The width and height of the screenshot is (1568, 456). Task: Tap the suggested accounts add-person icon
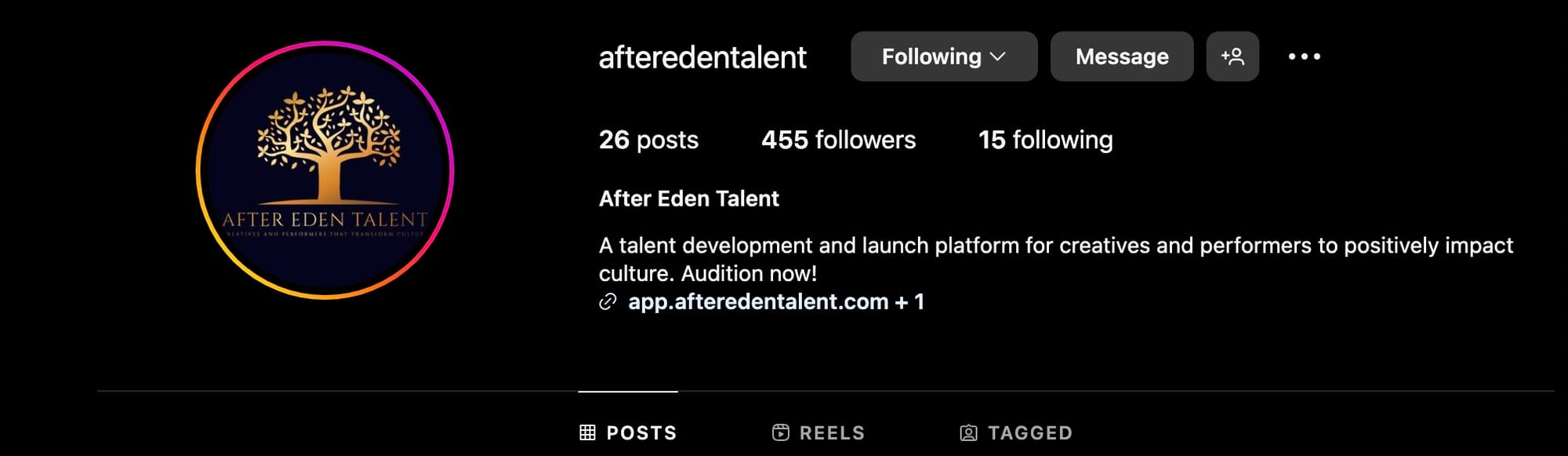[1232, 57]
